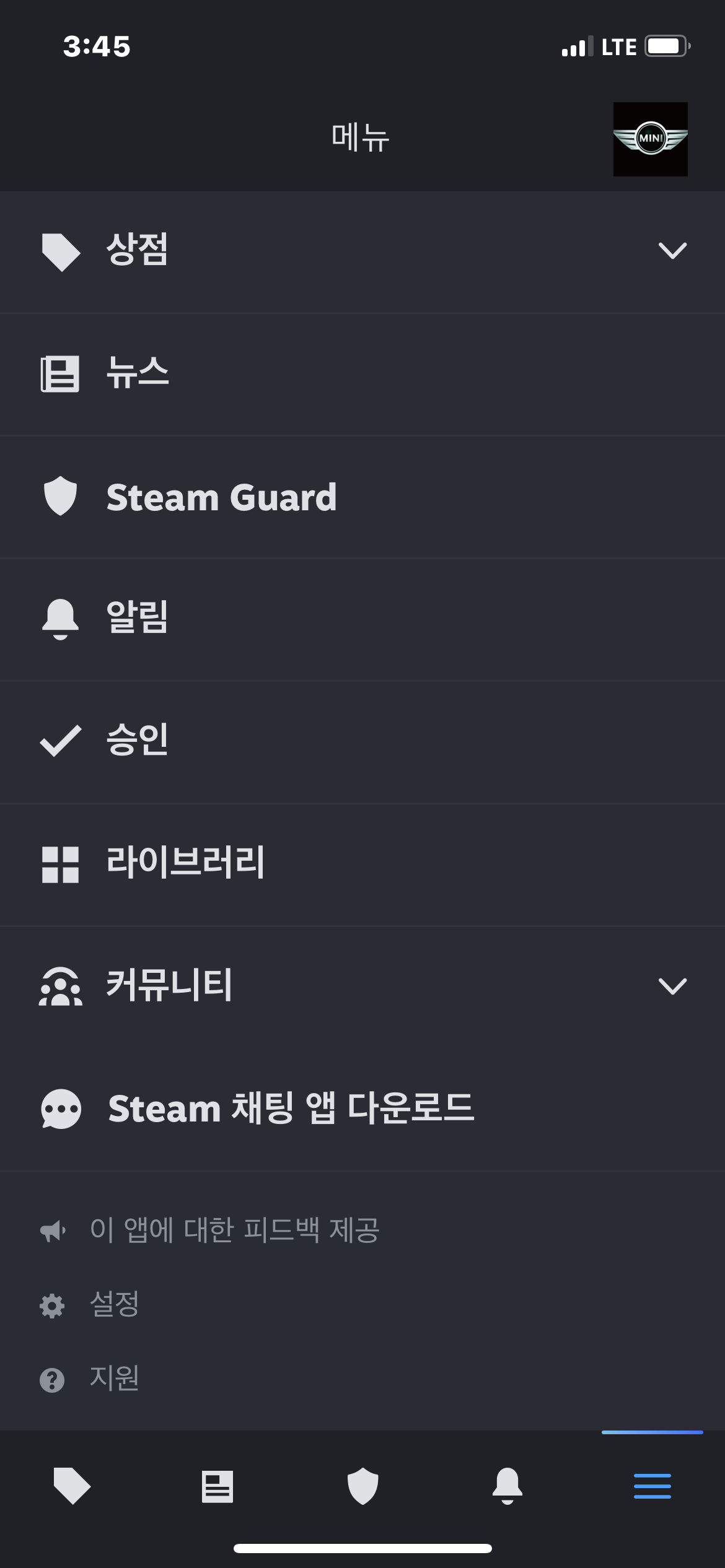Open the profile avatar in the header
This screenshot has width=725, height=1568.
click(650, 139)
